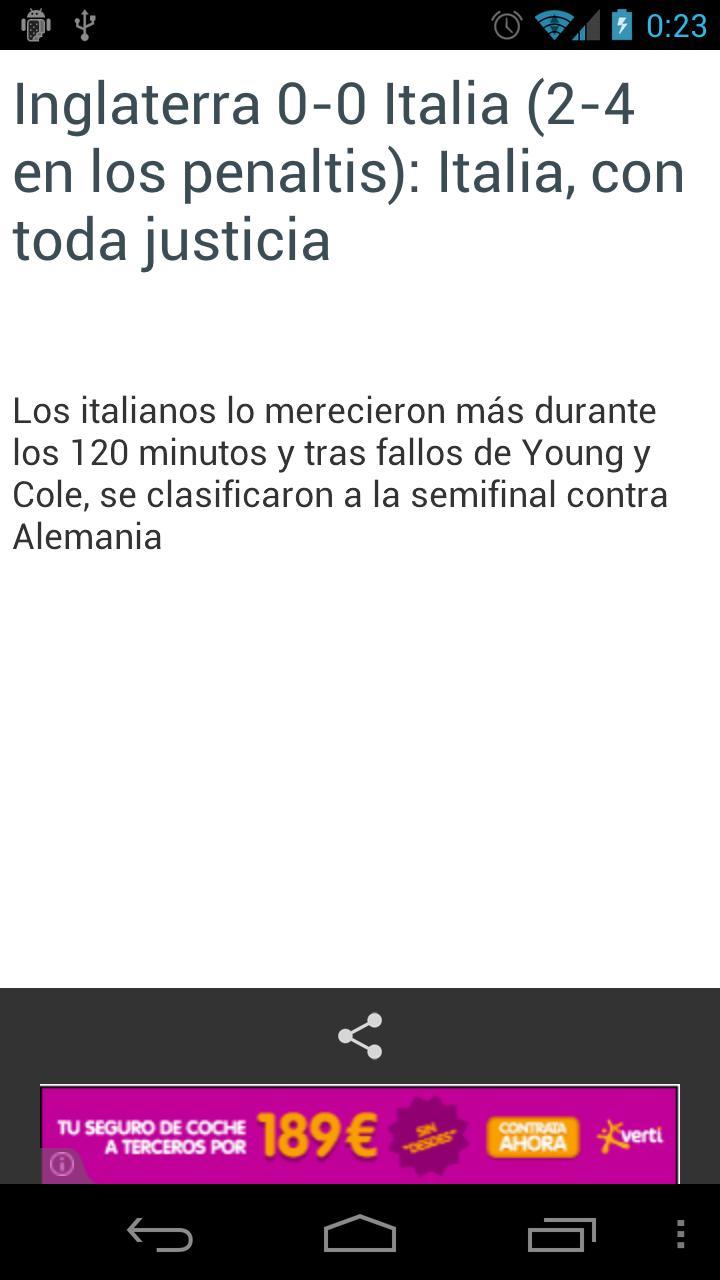Tap the alarm clock icon in status bar

pos(509,24)
